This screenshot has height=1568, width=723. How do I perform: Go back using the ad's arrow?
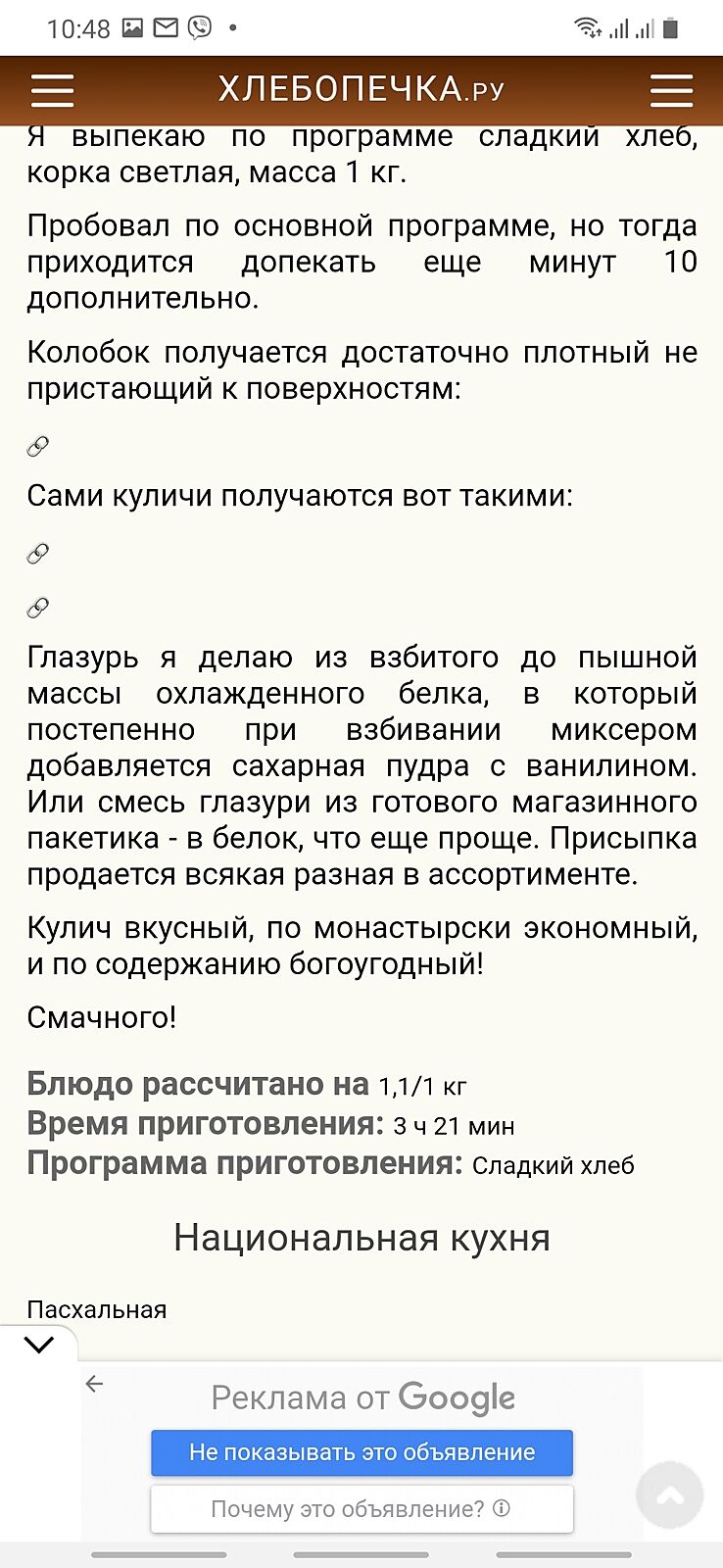tap(95, 1384)
